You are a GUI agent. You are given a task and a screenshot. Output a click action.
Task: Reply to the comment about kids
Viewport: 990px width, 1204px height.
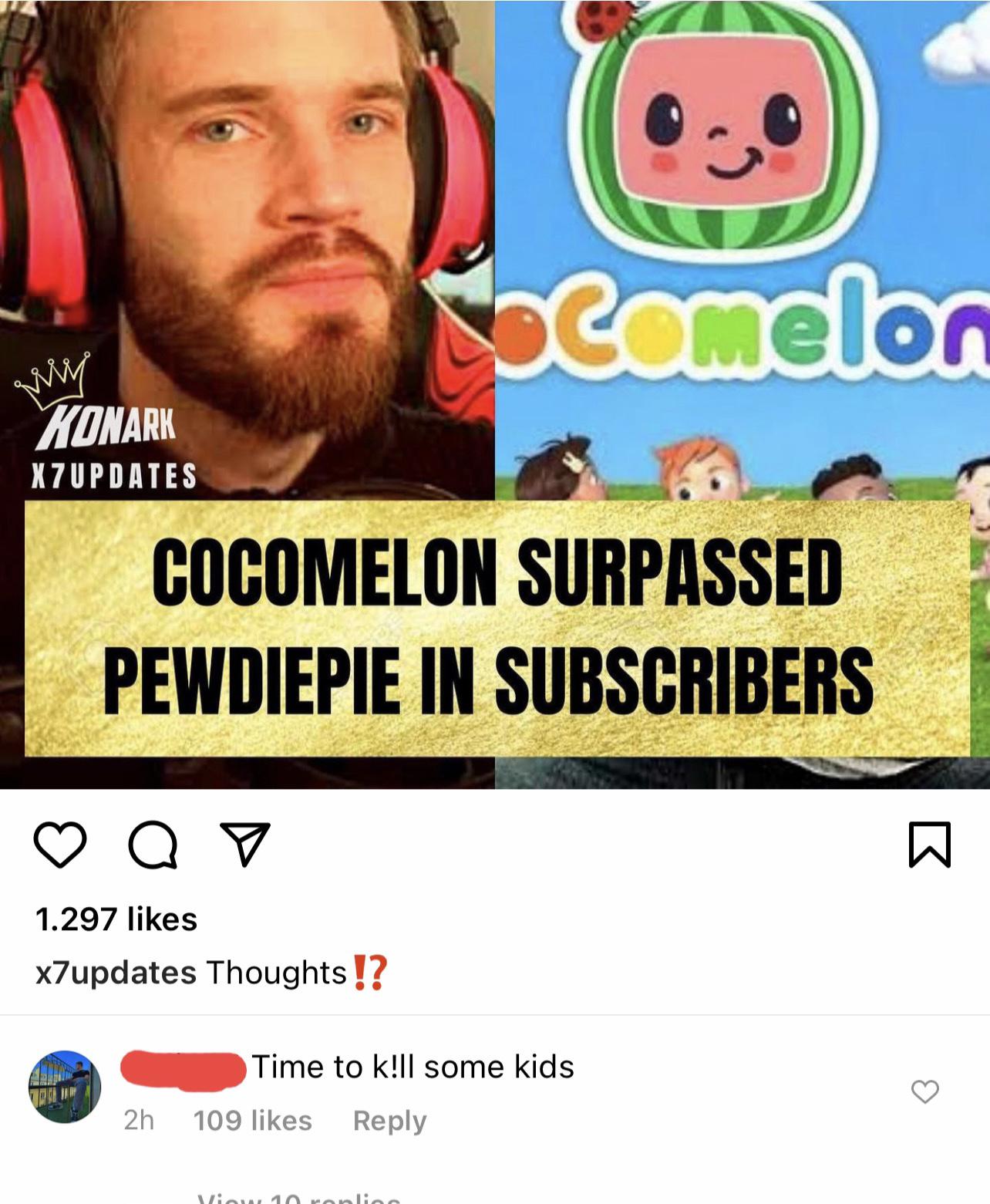click(389, 1121)
